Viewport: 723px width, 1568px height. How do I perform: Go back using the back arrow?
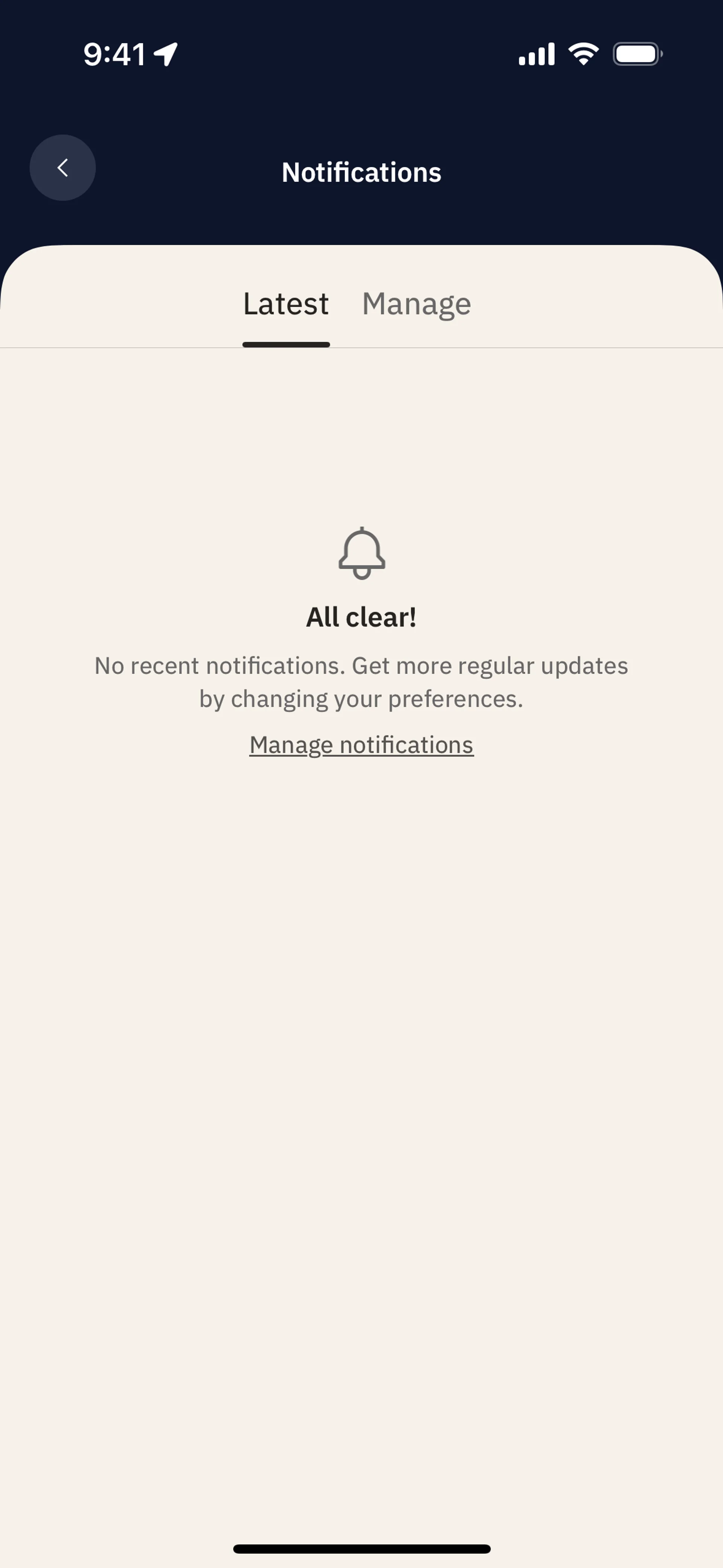pyautogui.click(x=62, y=167)
